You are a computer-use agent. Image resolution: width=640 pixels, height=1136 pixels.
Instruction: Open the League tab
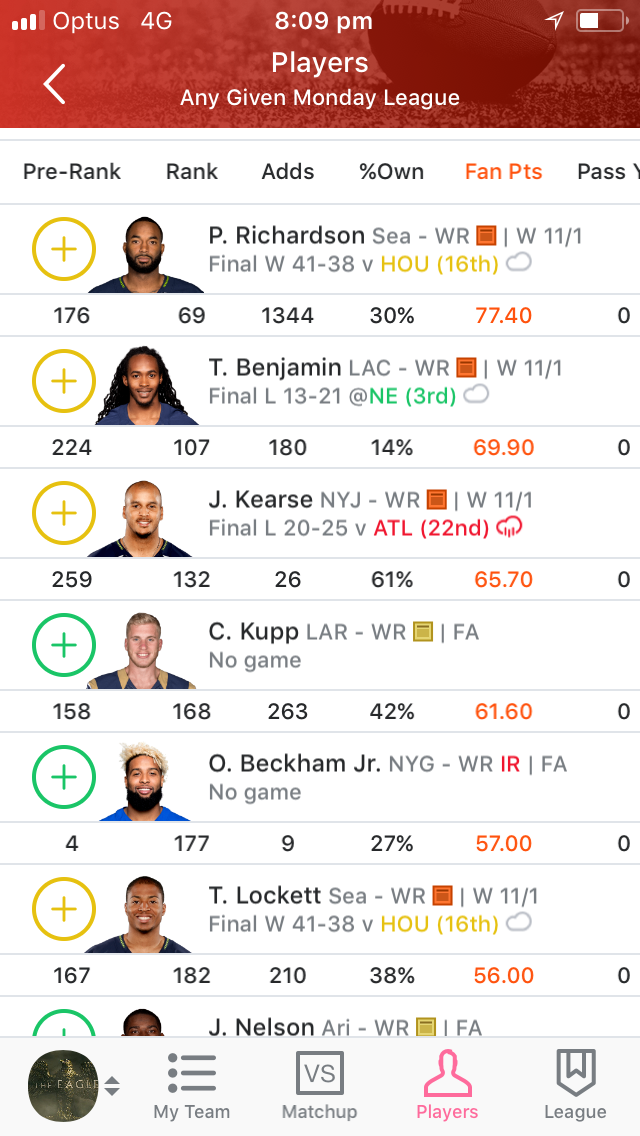point(575,1086)
